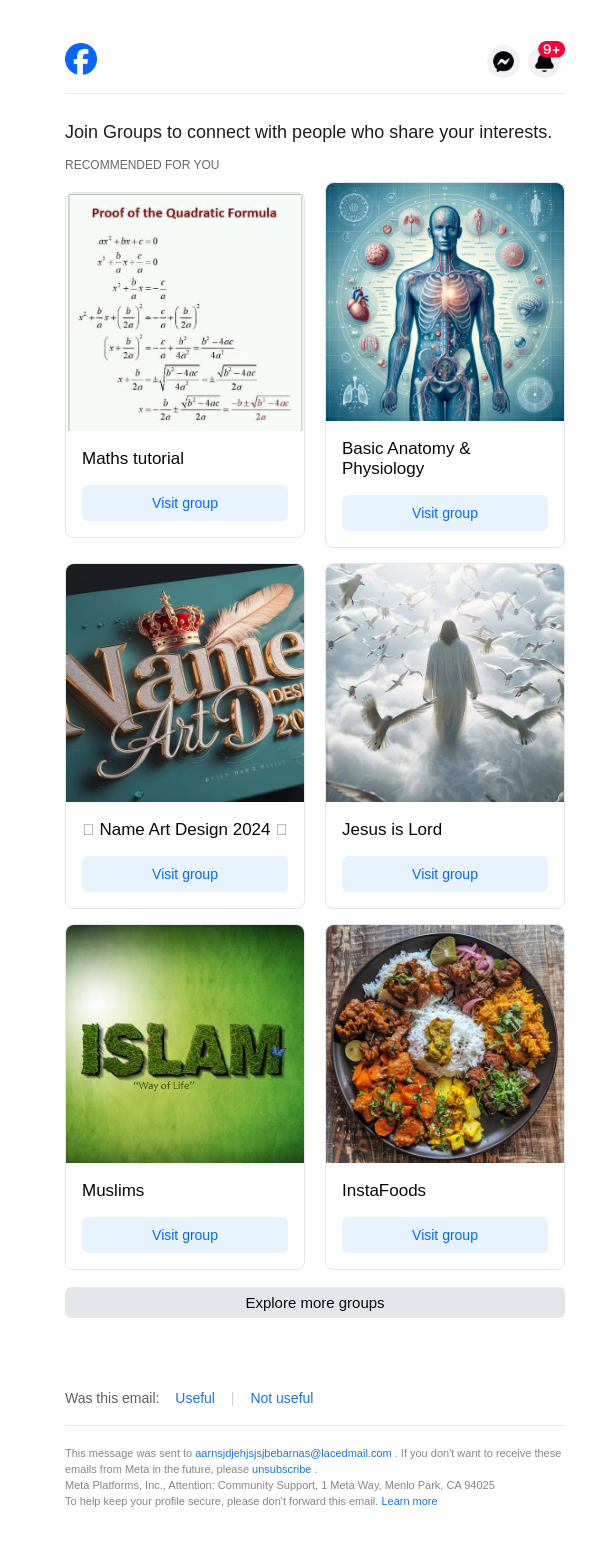Open the InstaFoods food plate image
600x1547 pixels.
(445, 1044)
